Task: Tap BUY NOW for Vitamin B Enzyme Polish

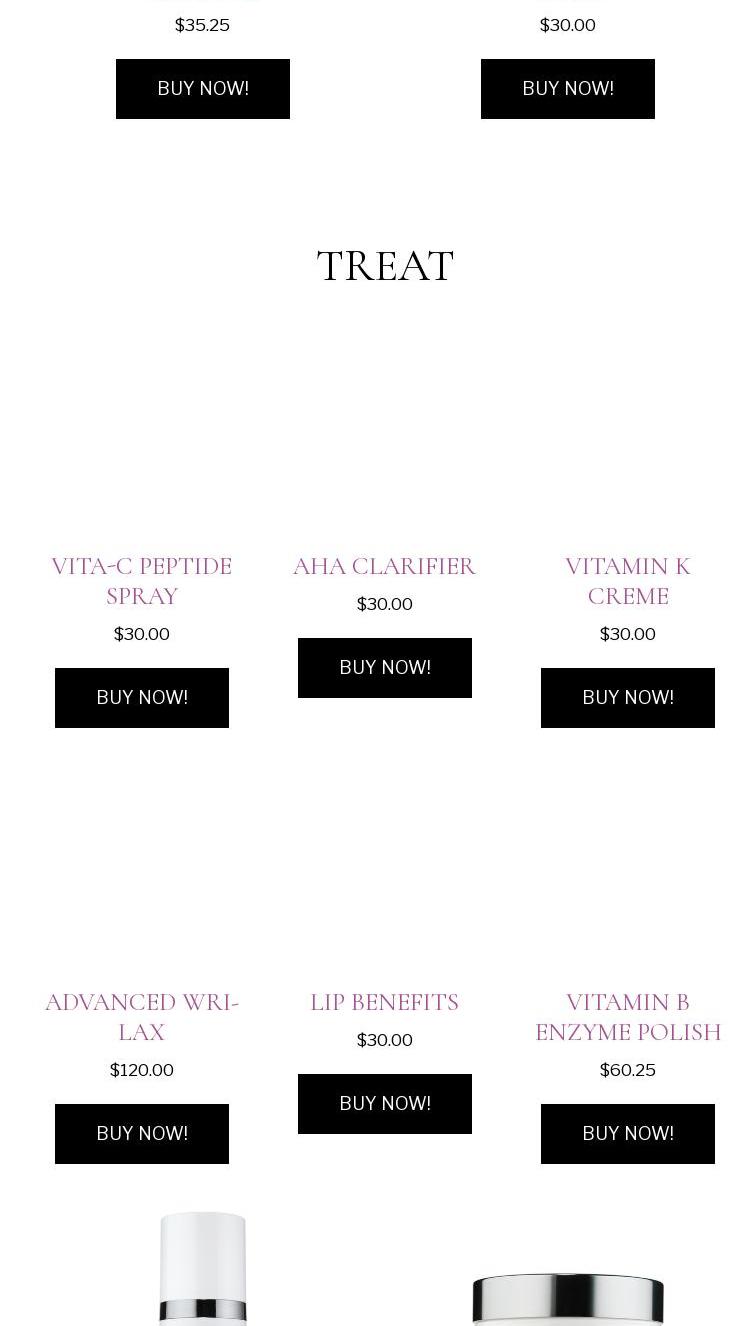Action: pos(627,1134)
